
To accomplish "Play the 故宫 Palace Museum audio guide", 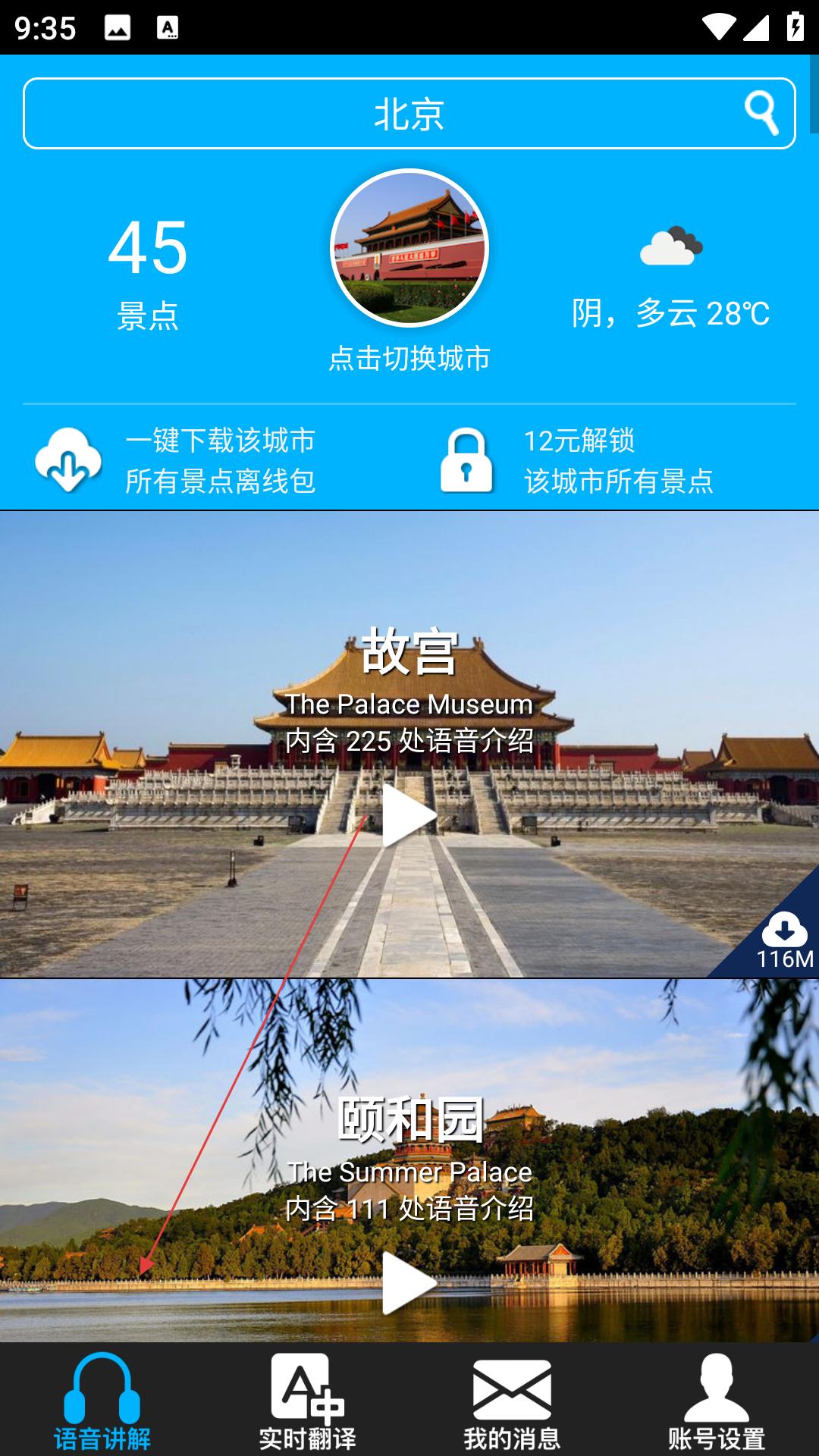I will (409, 815).
